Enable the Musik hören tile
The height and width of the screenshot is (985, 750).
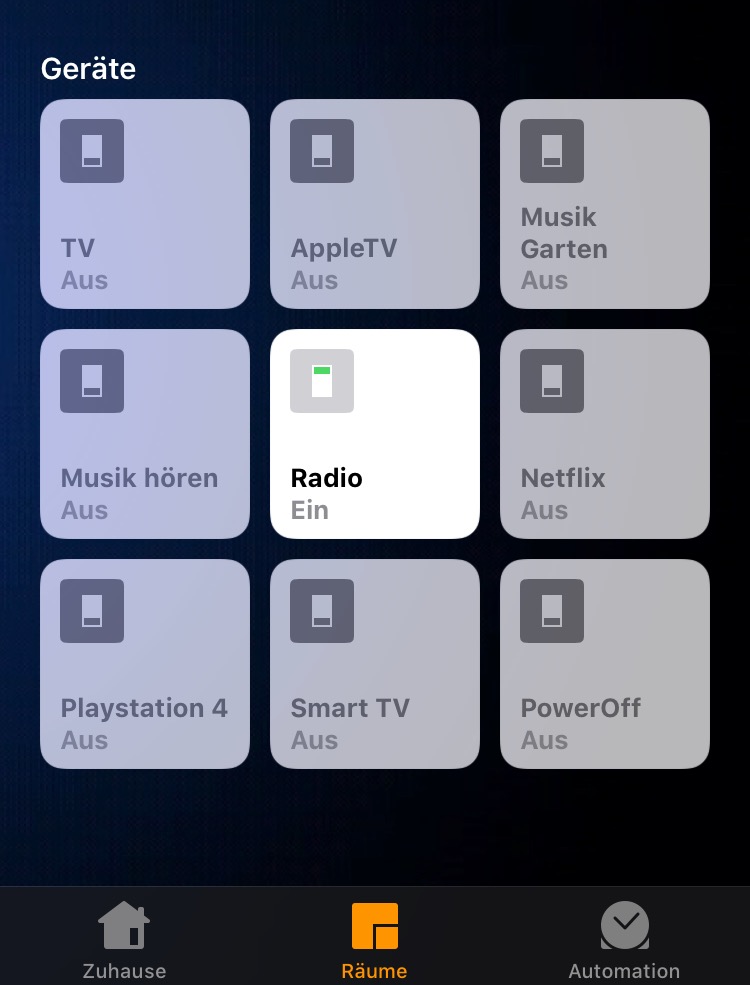pyautogui.click(x=145, y=433)
